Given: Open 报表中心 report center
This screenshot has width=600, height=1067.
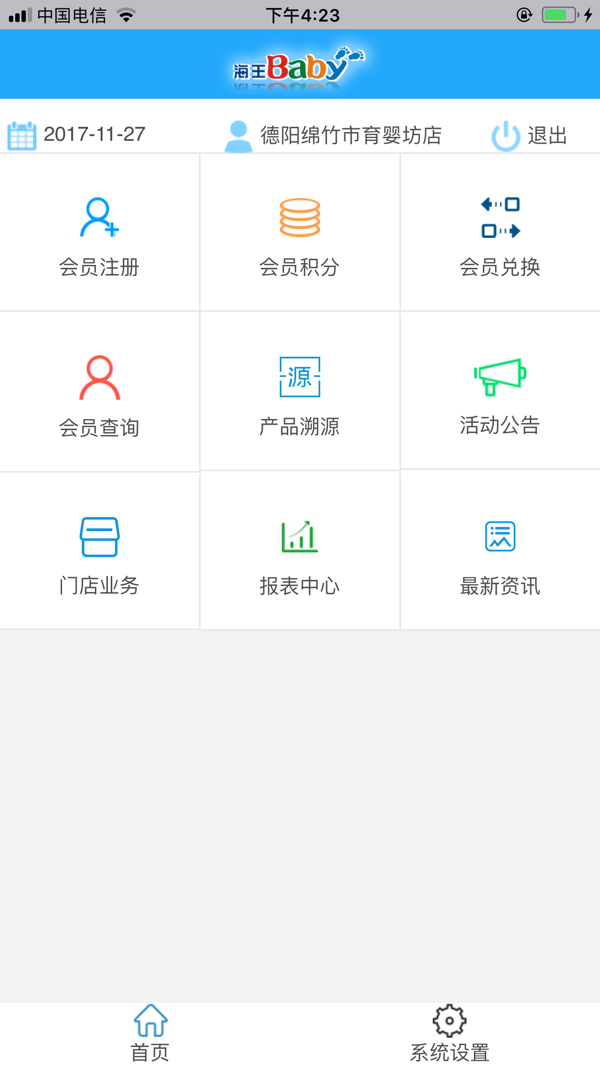Looking at the screenshot, I should coord(299,552).
